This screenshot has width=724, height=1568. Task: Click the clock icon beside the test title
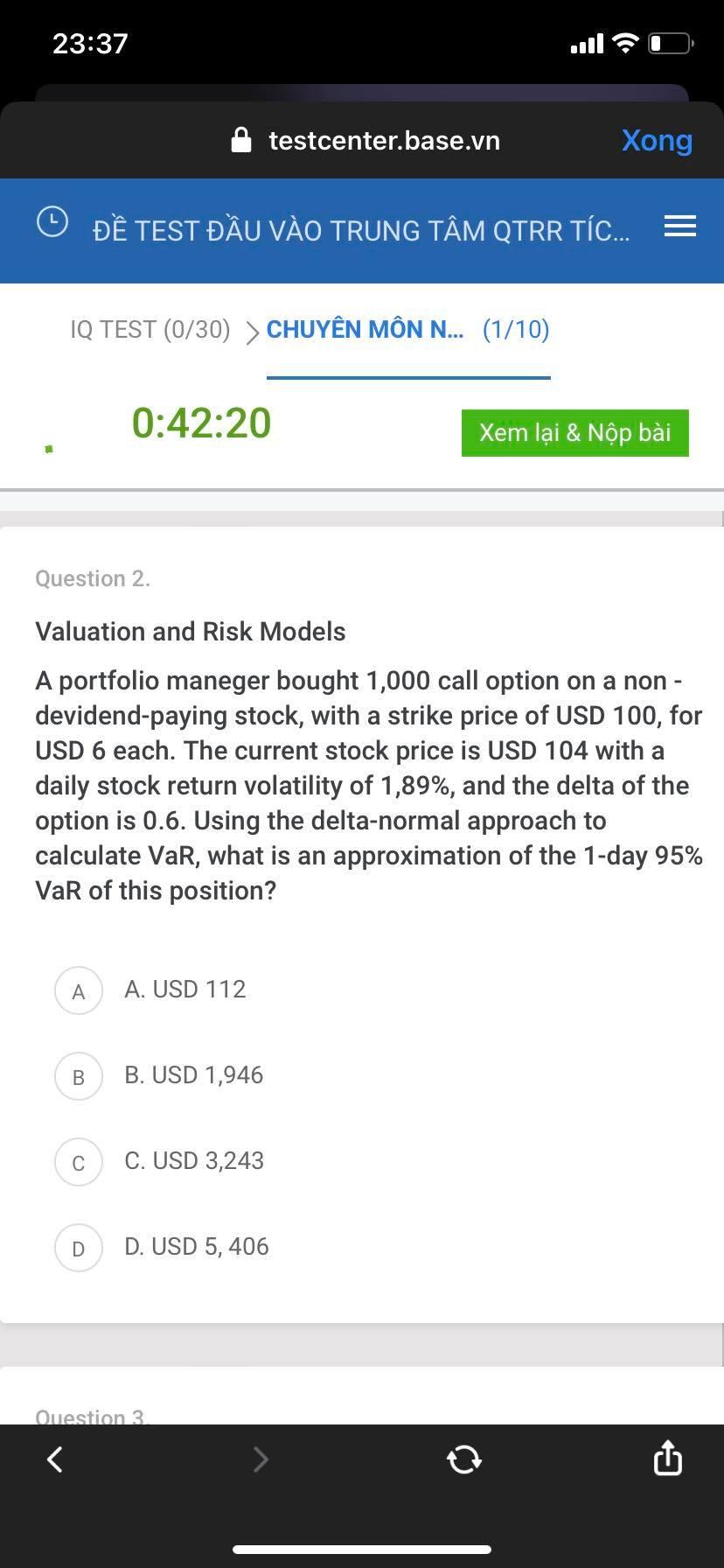click(52, 222)
